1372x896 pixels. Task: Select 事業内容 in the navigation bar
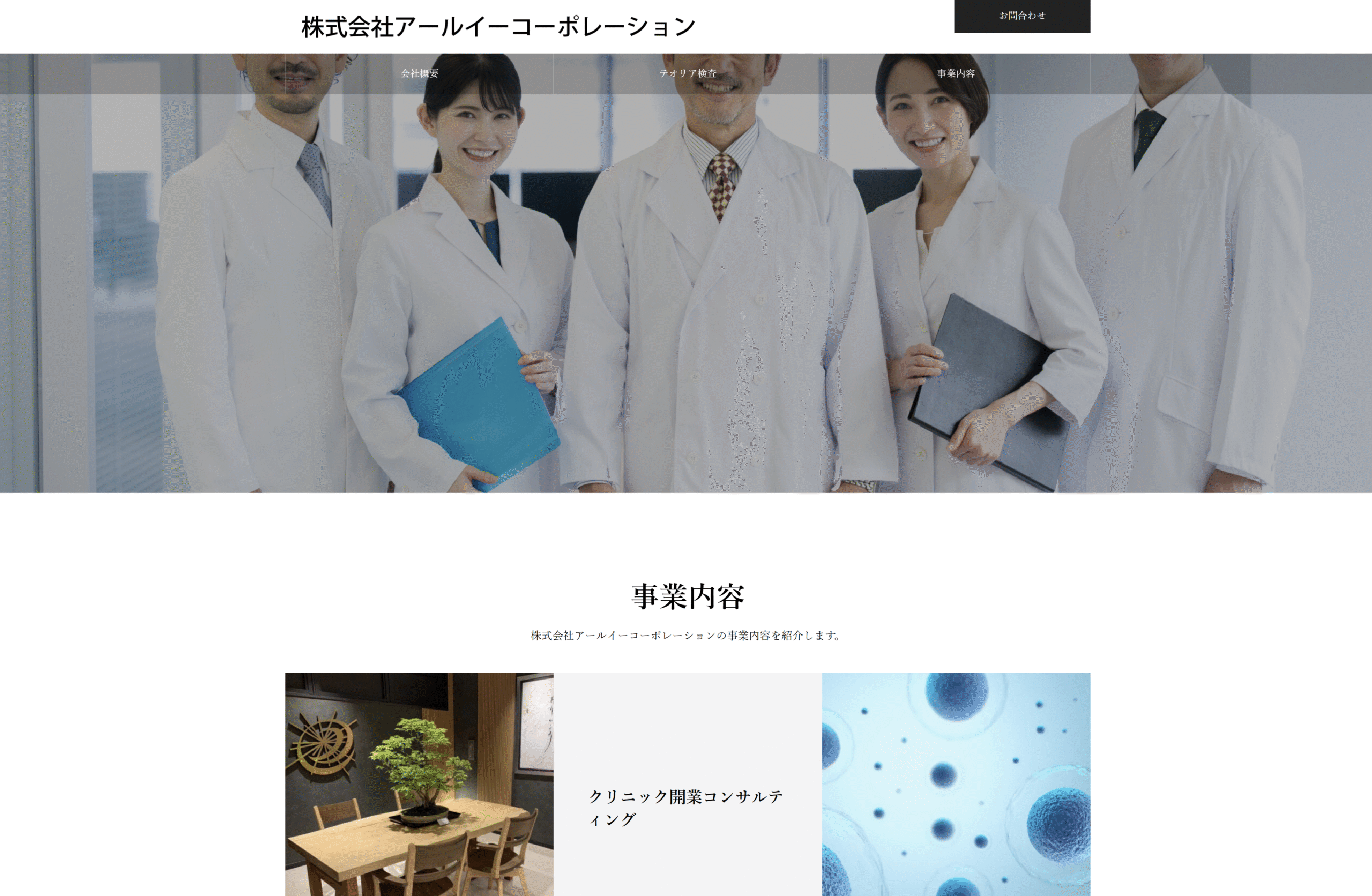tap(955, 73)
